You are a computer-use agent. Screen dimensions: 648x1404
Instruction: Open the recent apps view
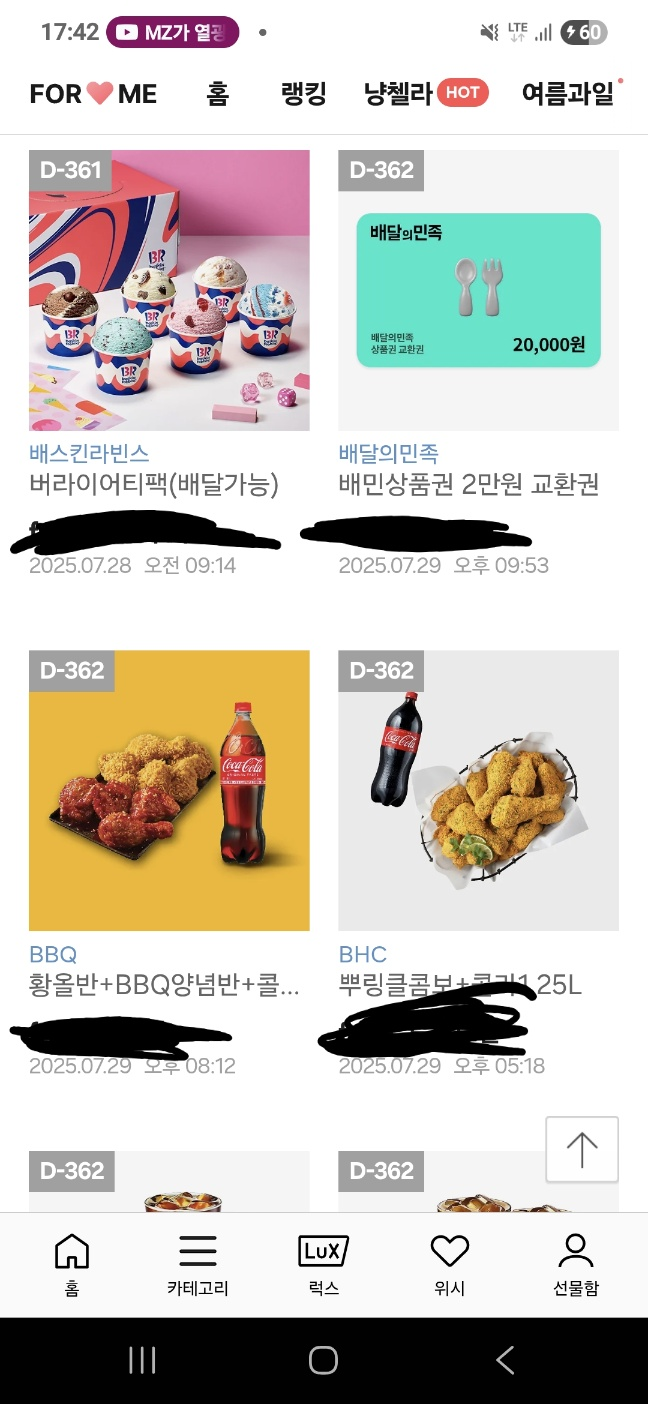pos(142,1360)
